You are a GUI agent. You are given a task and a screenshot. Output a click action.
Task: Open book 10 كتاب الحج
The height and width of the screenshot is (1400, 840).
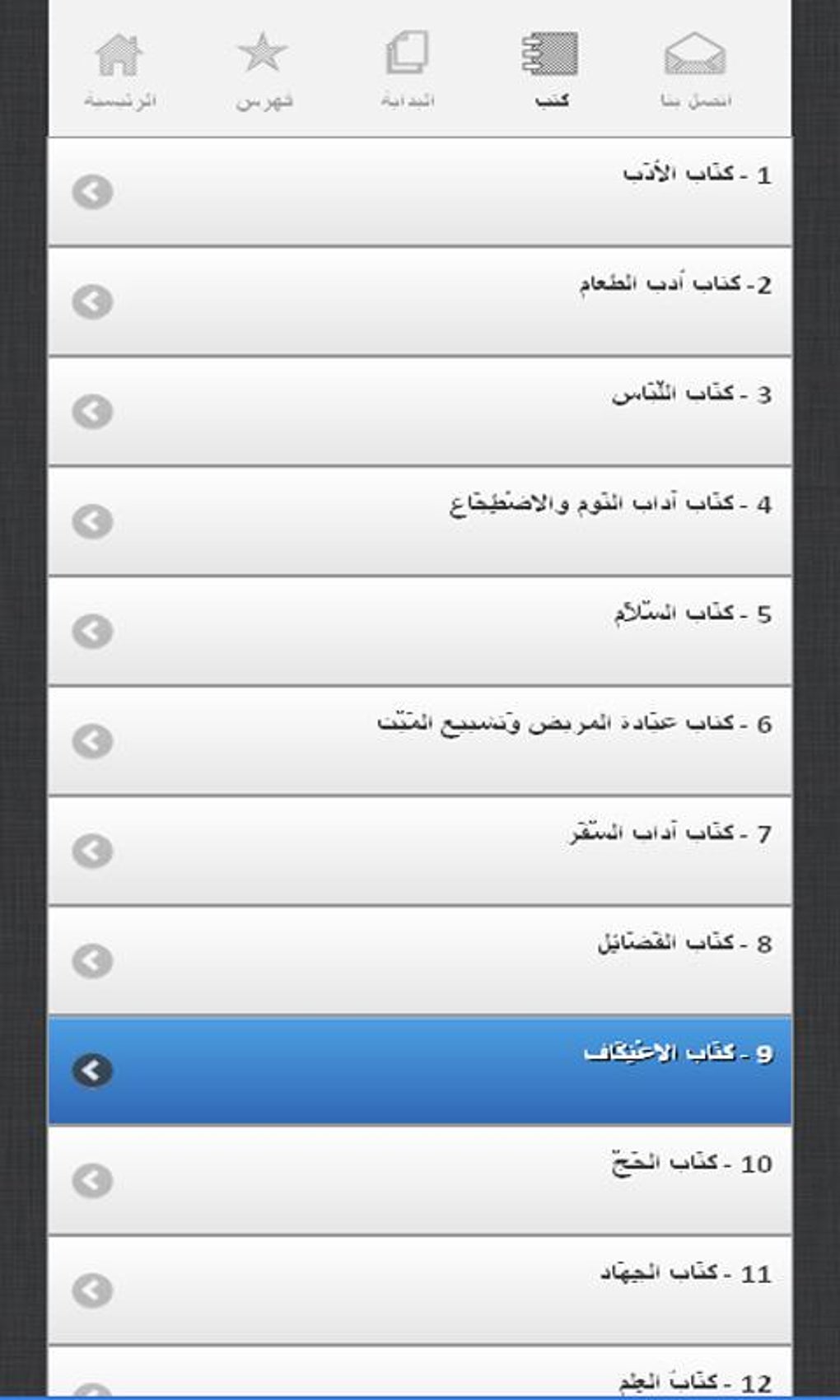(420, 1180)
